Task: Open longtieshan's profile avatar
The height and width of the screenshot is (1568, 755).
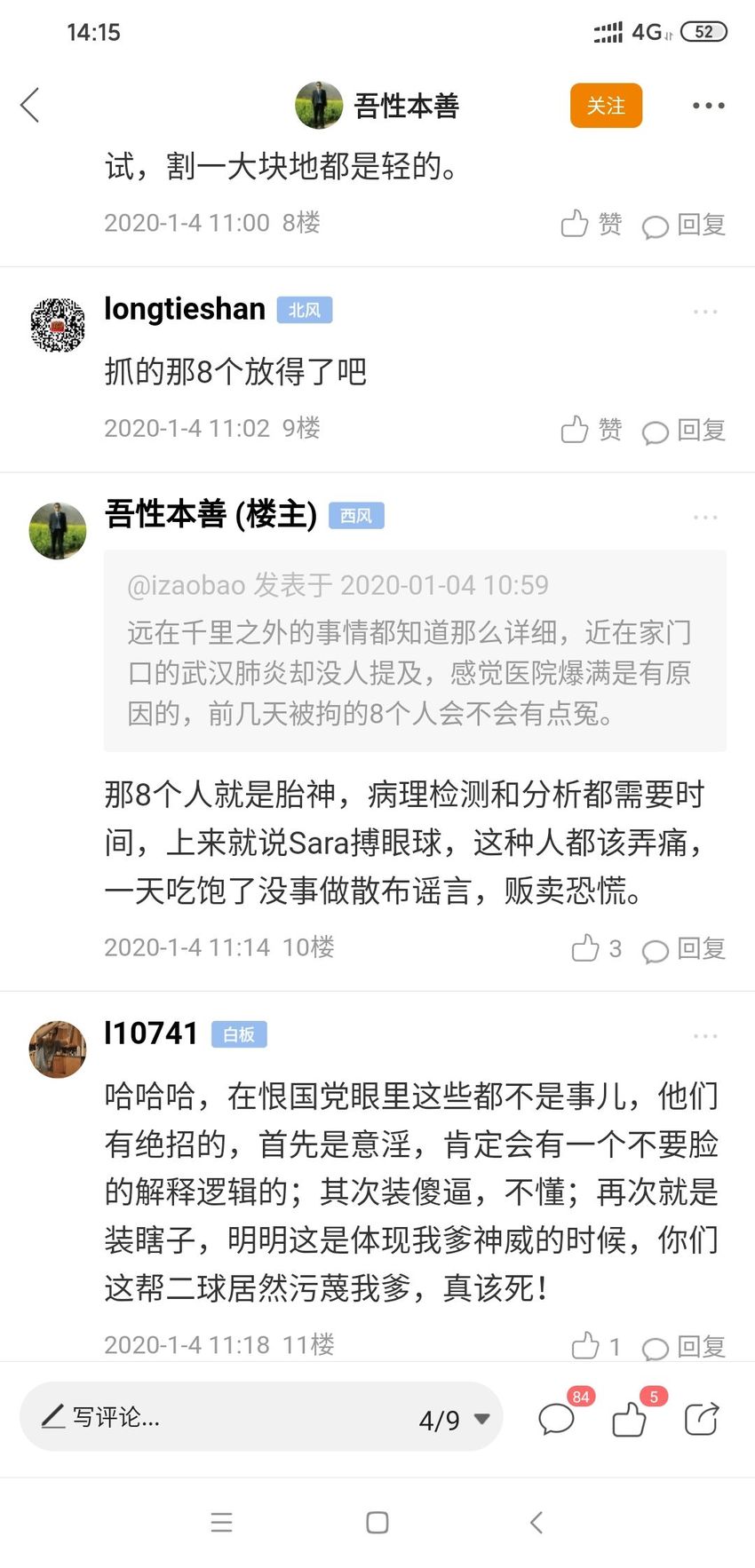Action: [58, 325]
